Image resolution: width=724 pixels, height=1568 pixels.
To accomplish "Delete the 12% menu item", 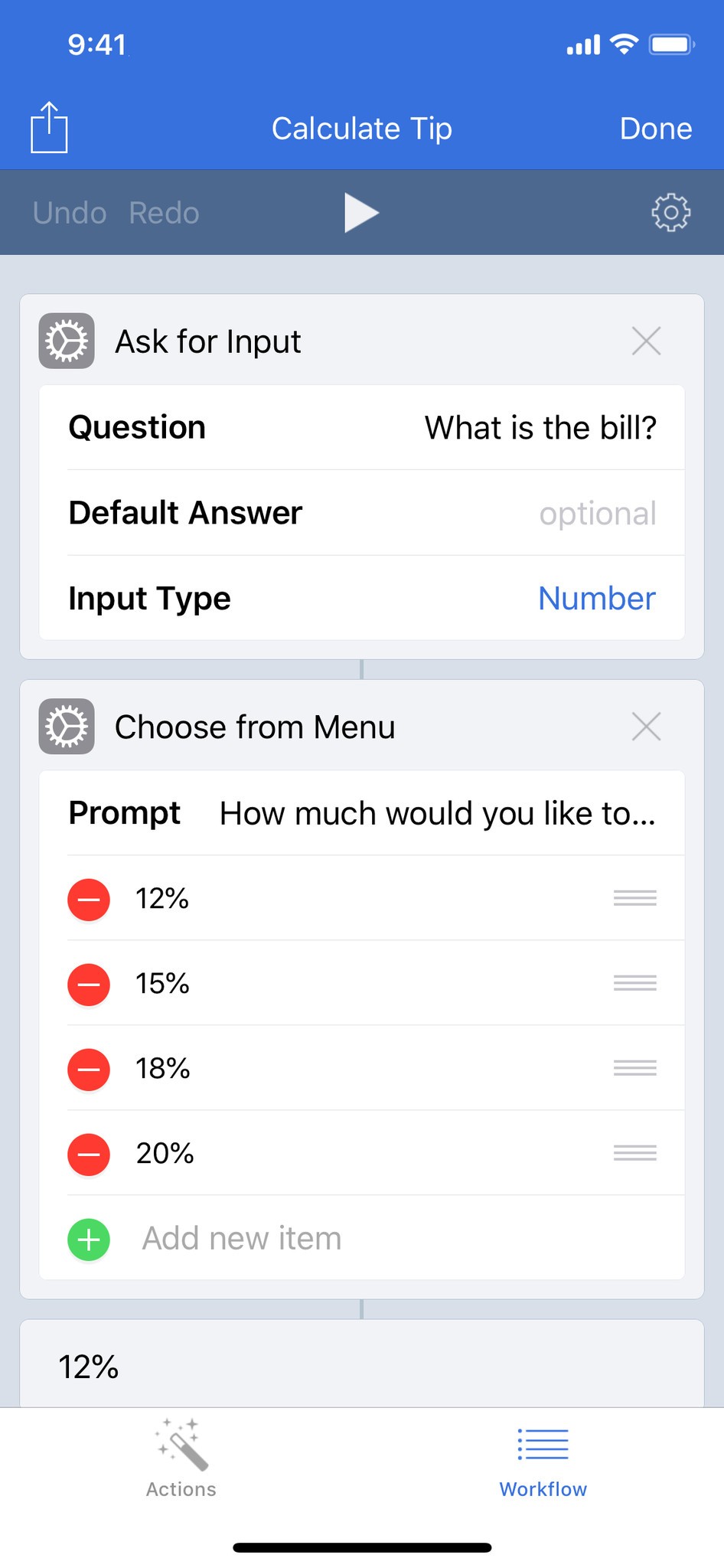I will point(89,899).
